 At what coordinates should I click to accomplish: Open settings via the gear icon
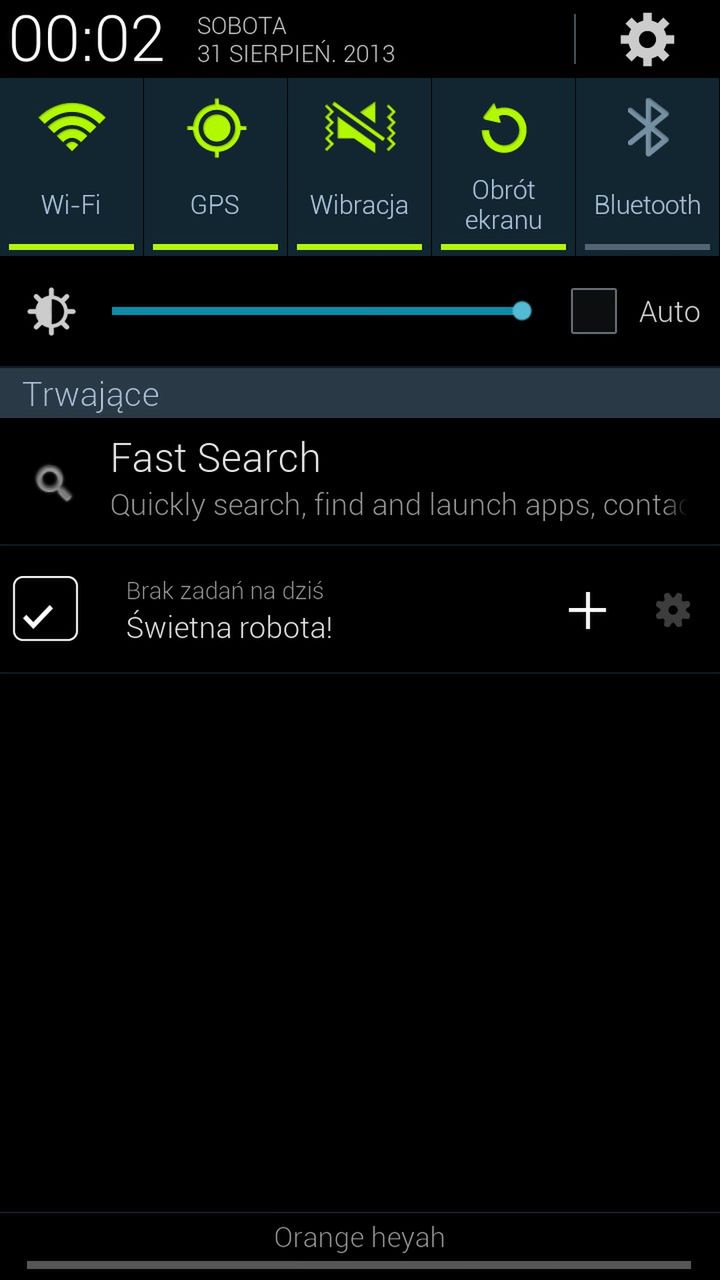coord(647,40)
